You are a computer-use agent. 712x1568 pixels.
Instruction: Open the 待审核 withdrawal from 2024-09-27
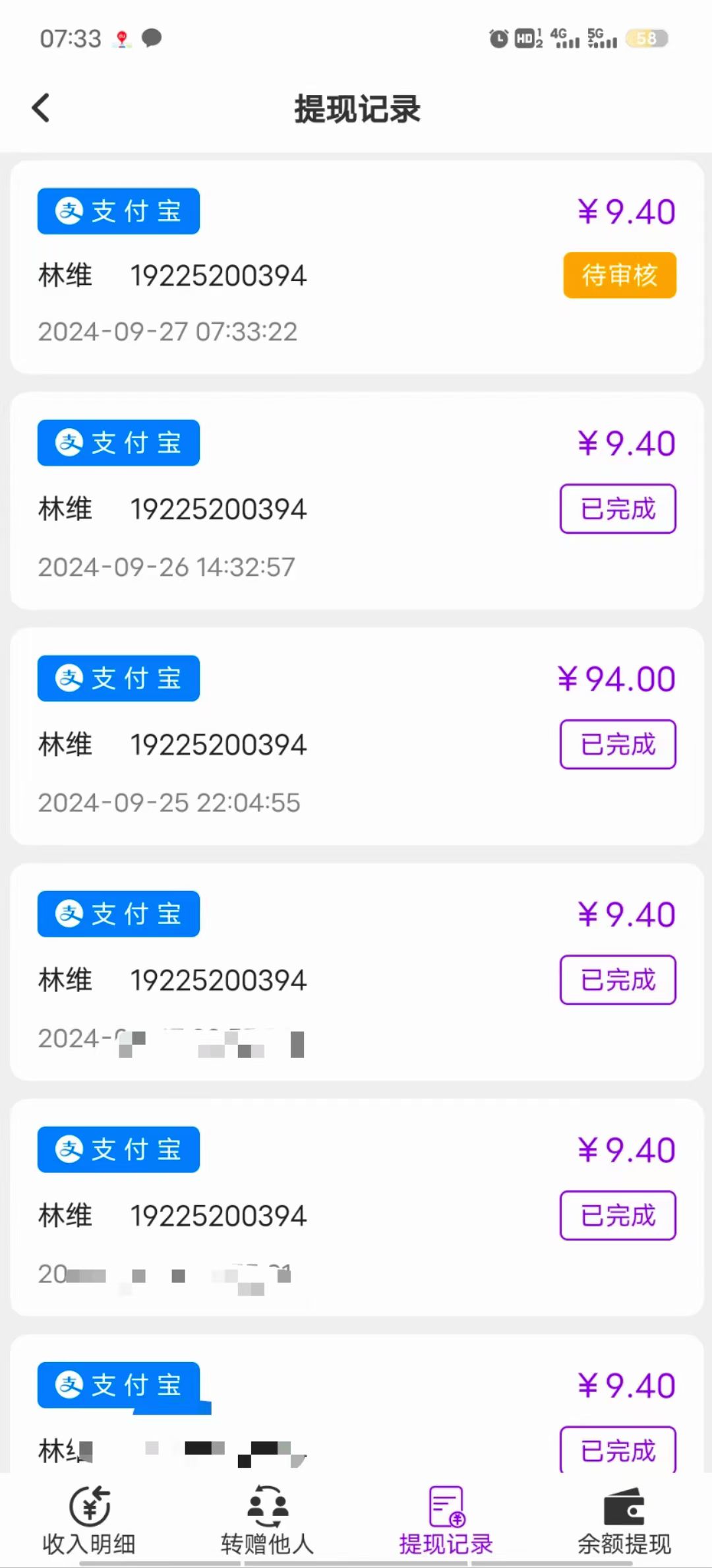tap(357, 267)
